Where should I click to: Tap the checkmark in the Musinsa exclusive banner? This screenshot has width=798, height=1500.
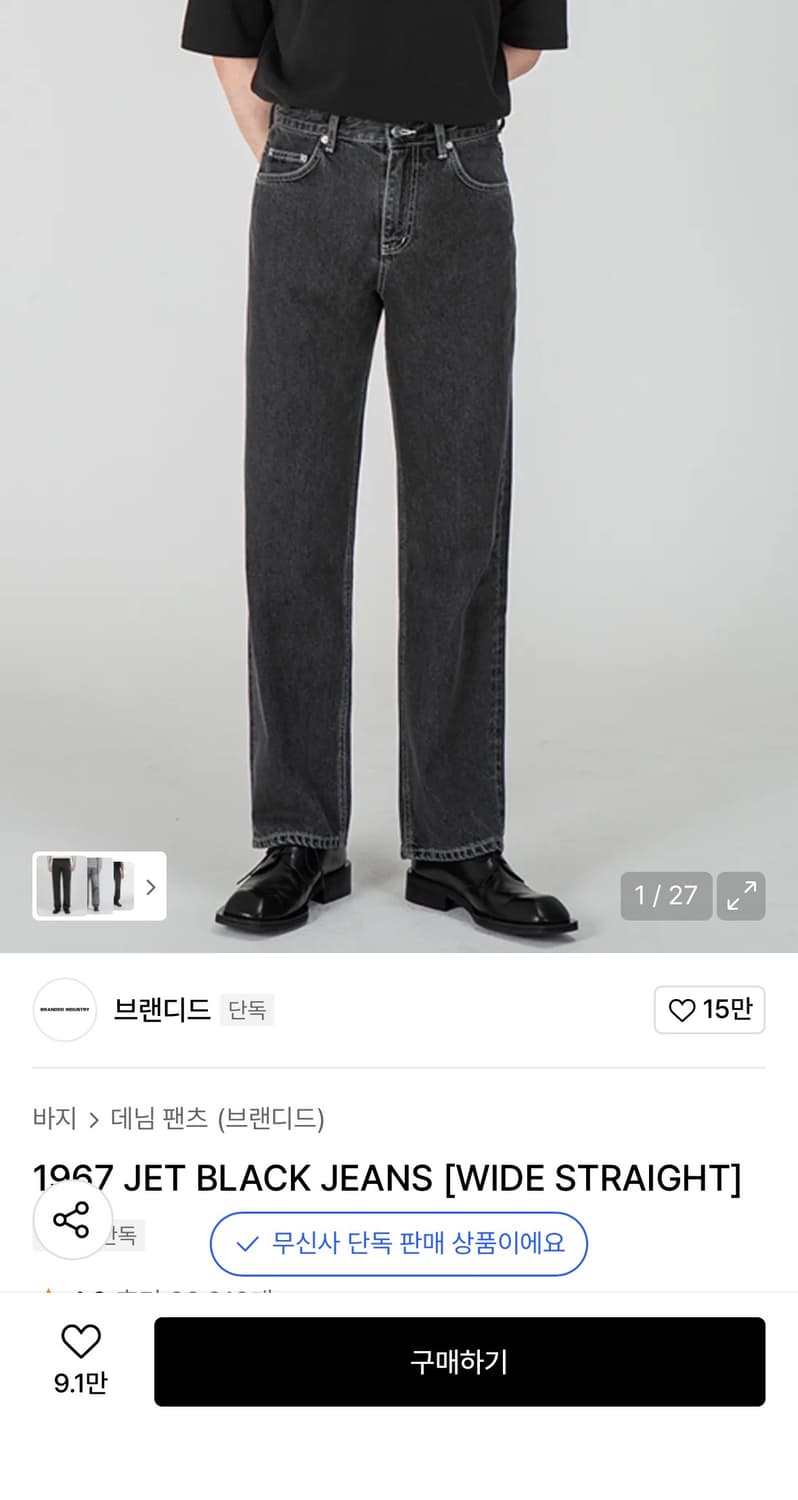[249, 1243]
